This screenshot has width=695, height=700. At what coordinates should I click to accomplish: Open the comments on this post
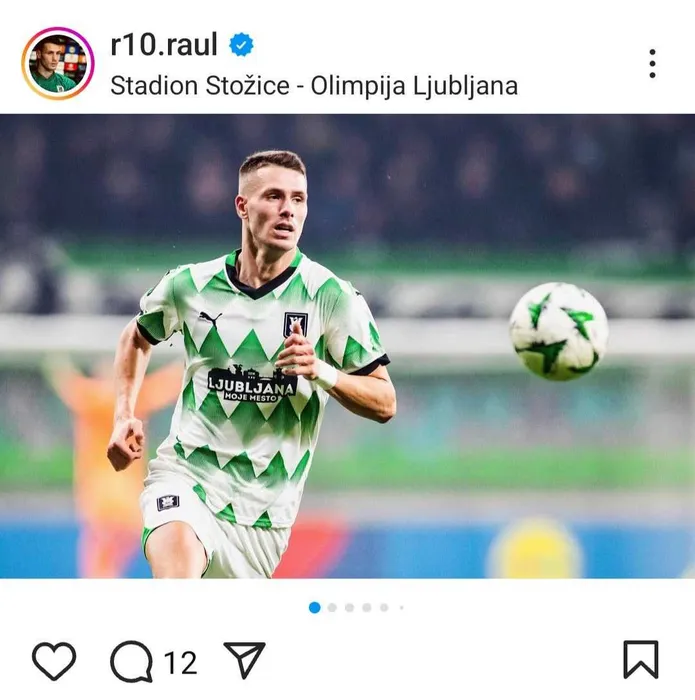pos(132,661)
